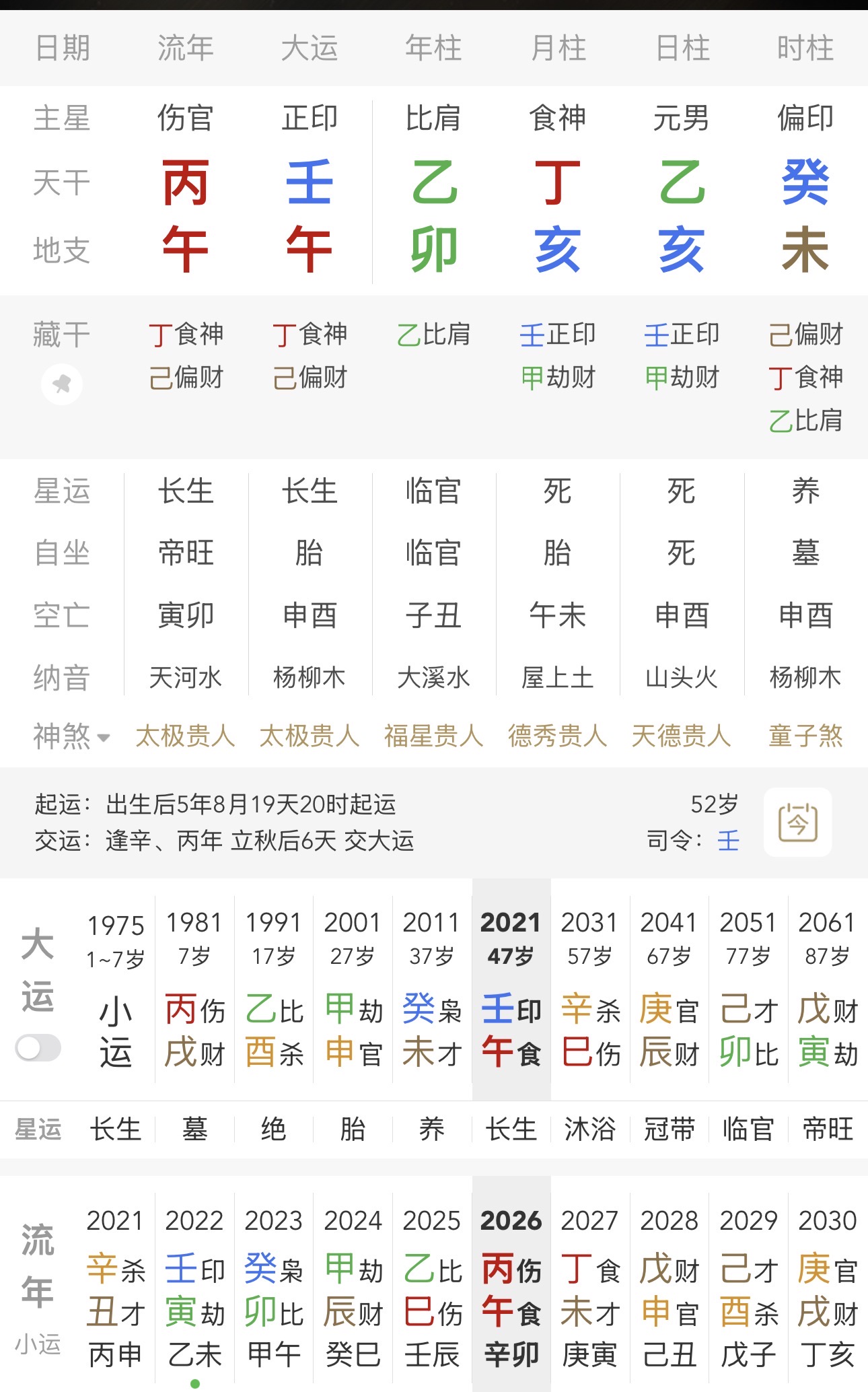Select the 2001 甲申 大运
Viewport: 868px width, 1392px height.
[353, 989]
